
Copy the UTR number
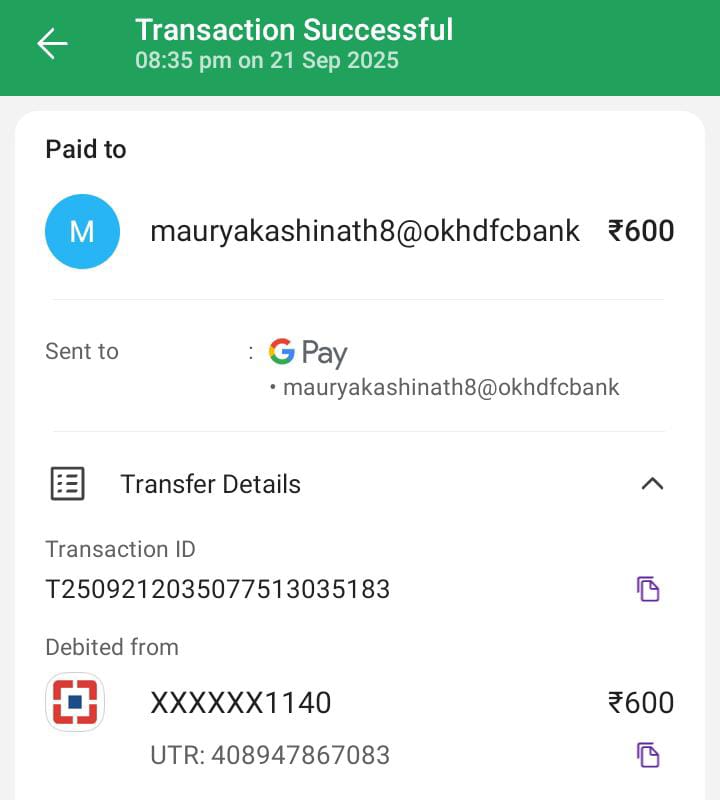(648, 755)
